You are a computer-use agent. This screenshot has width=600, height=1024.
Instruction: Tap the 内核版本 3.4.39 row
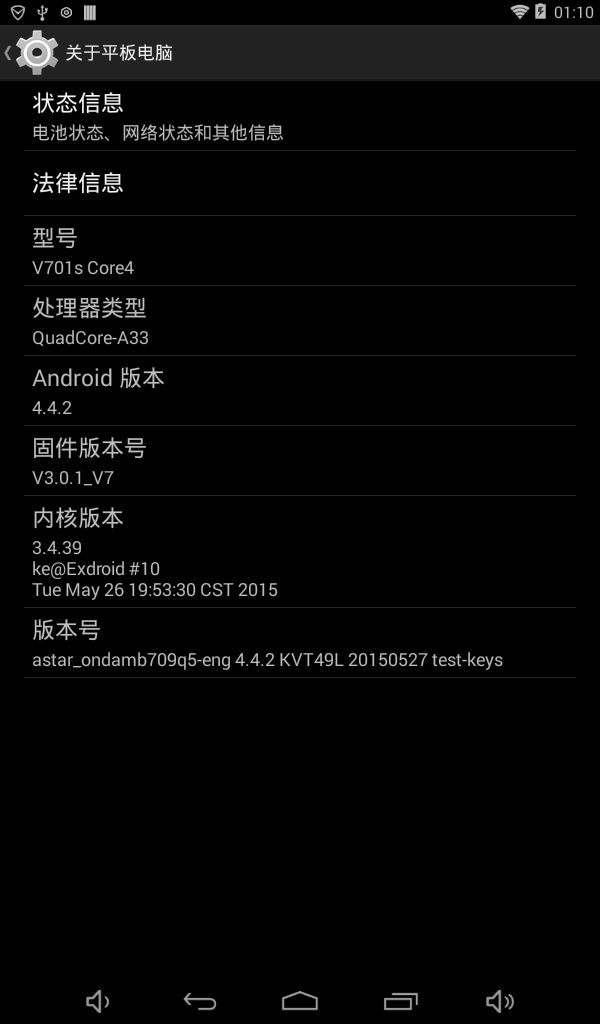coord(300,552)
